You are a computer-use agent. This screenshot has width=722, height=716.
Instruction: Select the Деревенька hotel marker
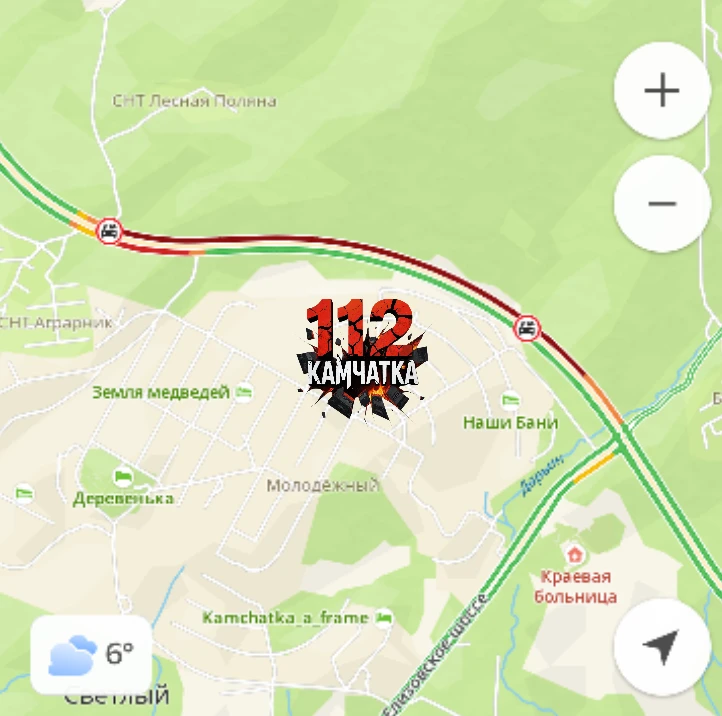(x=122, y=477)
